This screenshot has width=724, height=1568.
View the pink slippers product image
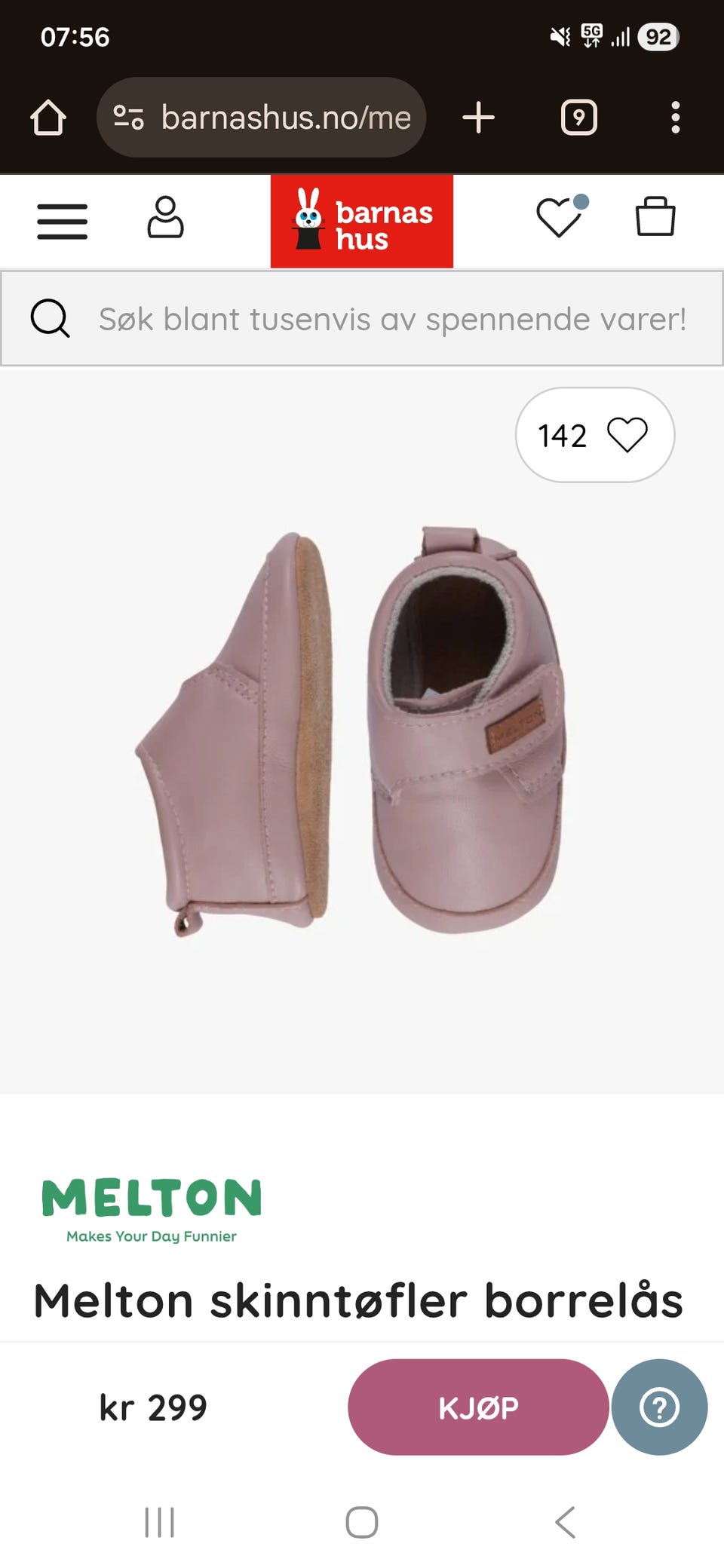351,731
